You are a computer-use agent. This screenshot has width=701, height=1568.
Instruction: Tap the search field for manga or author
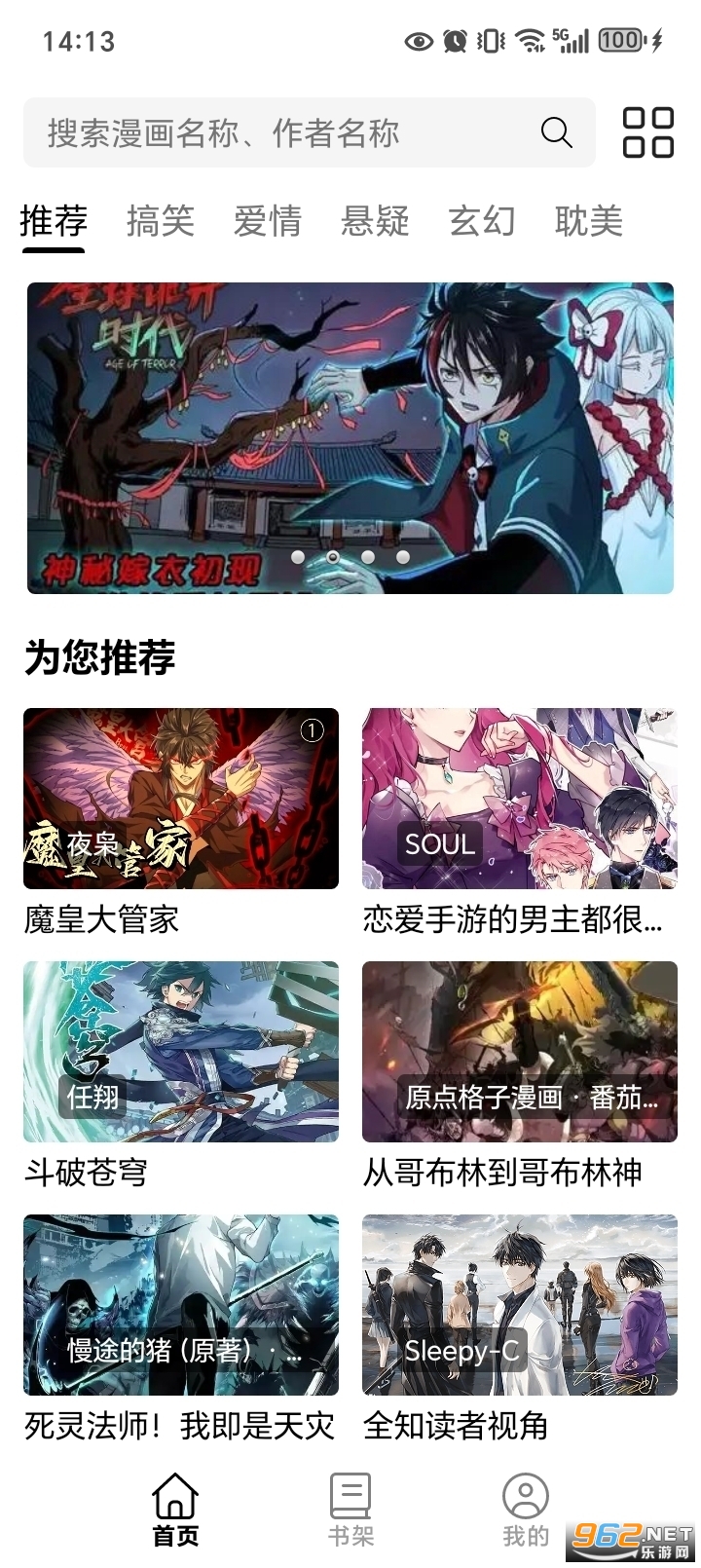coord(292,132)
